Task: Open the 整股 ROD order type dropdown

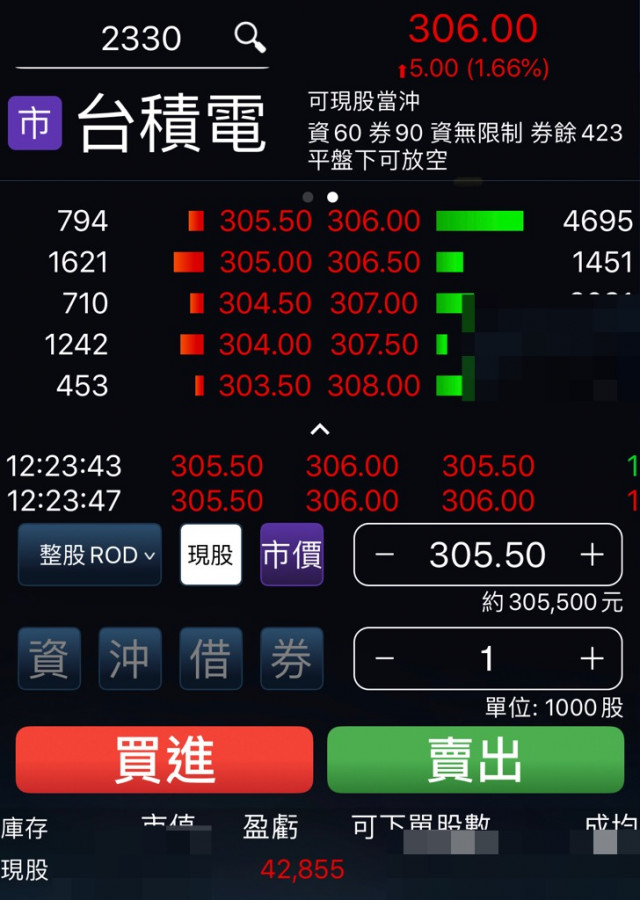Action: tap(89, 555)
